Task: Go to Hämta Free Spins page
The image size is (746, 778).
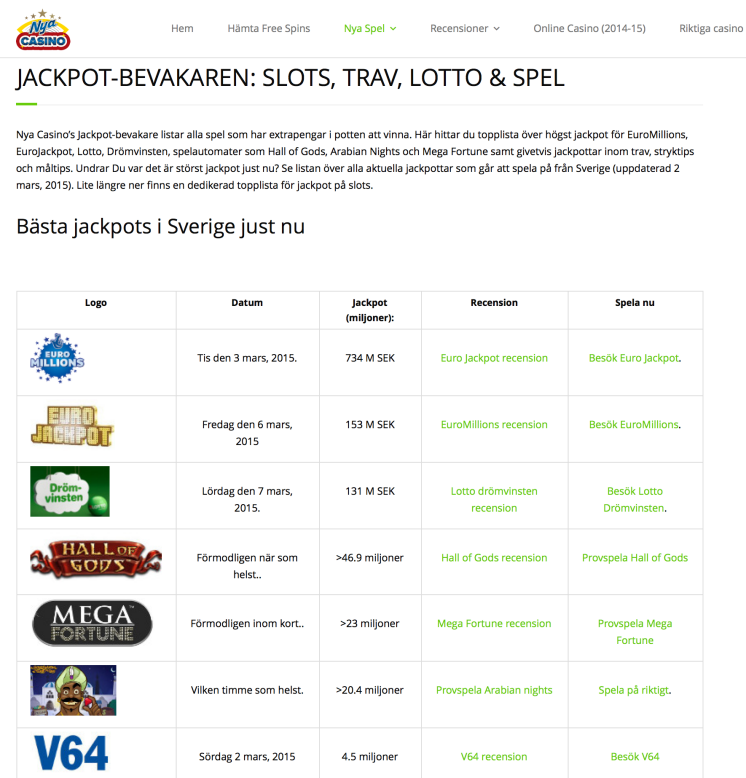Action: coord(268,29)
